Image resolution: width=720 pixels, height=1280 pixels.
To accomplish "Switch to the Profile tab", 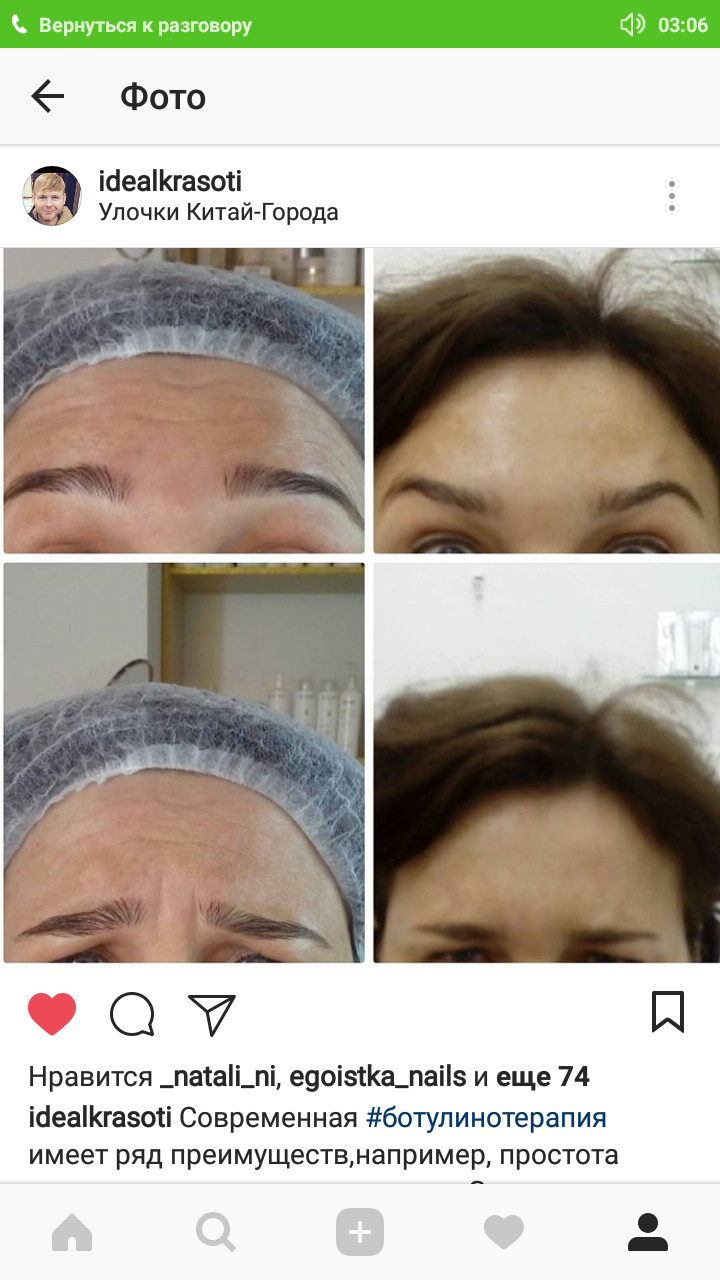I will point(648,1232).
